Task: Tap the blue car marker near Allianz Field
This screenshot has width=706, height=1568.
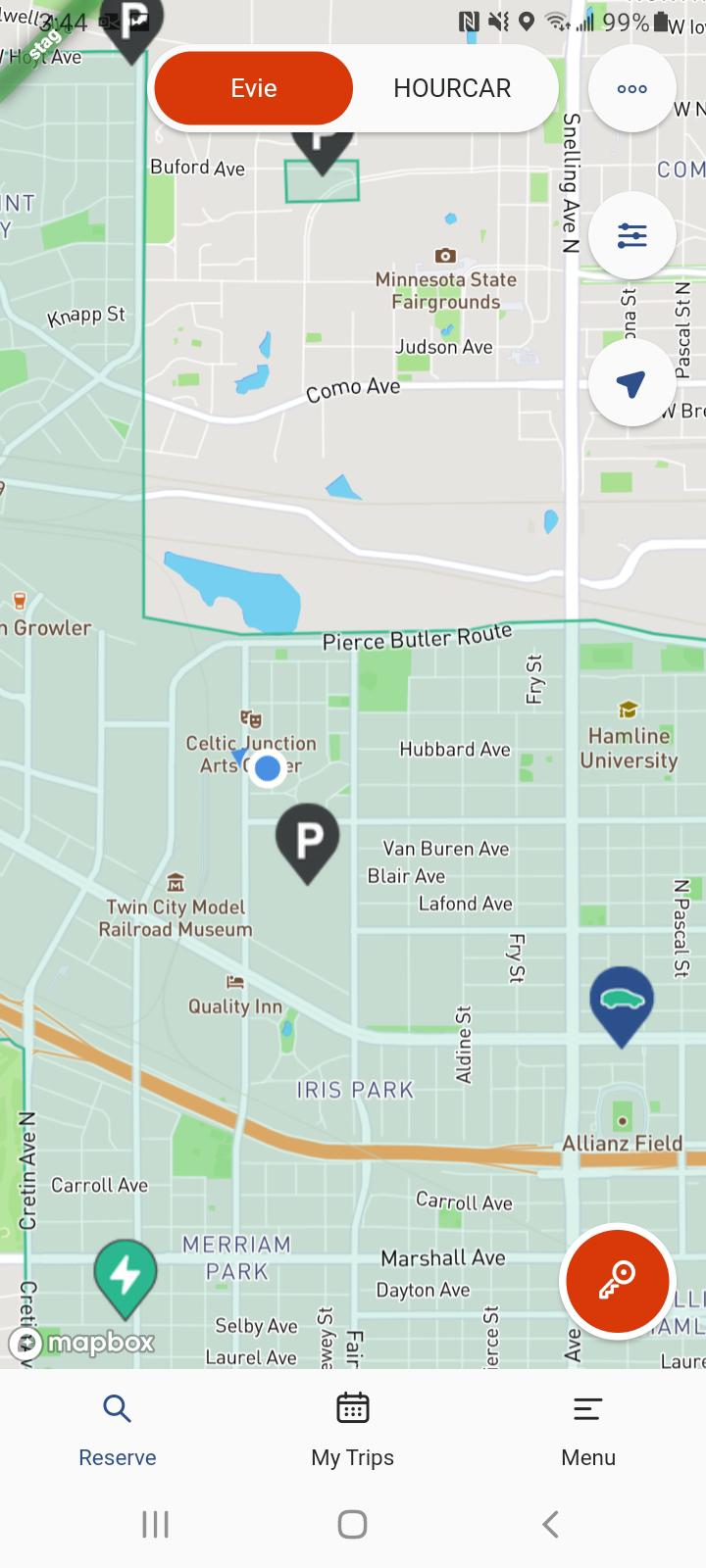Action: coord(622,1000)
